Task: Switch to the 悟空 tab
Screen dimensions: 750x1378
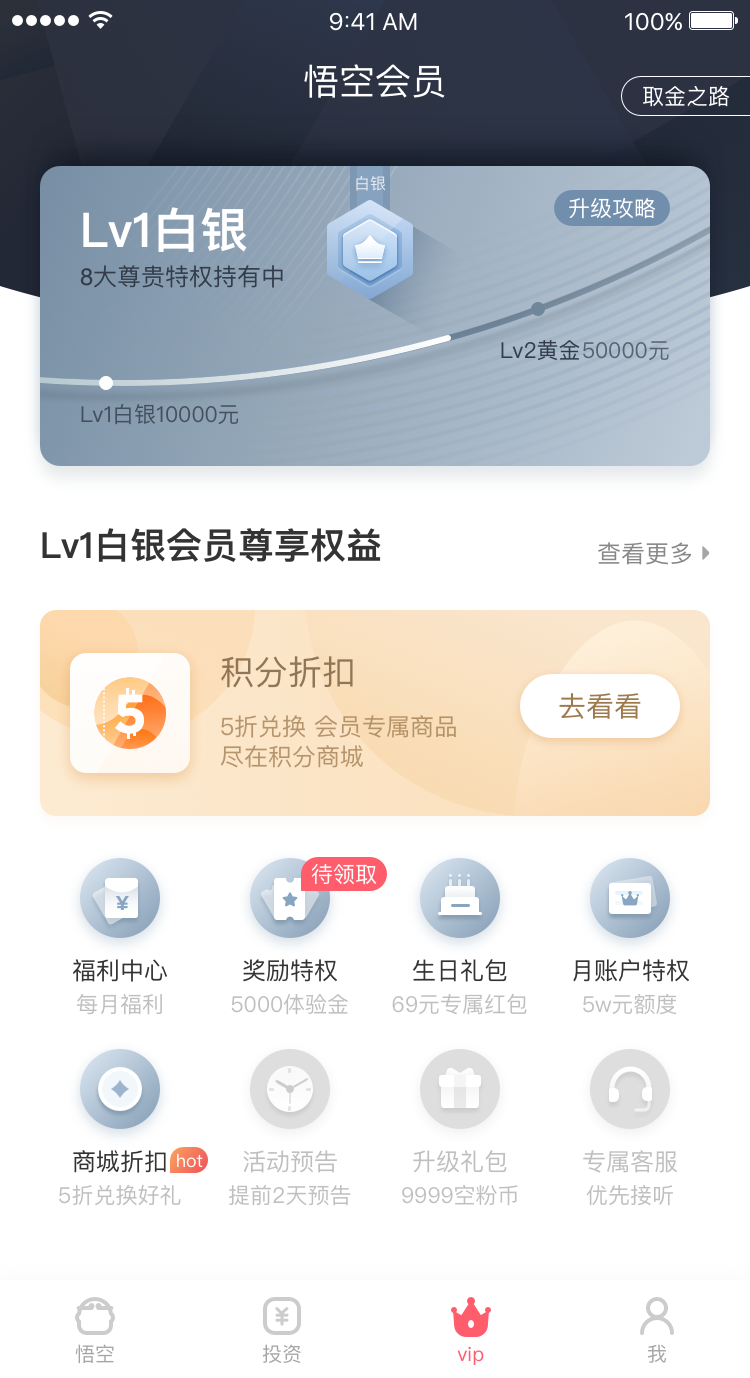Action: tap(95, 1331)
